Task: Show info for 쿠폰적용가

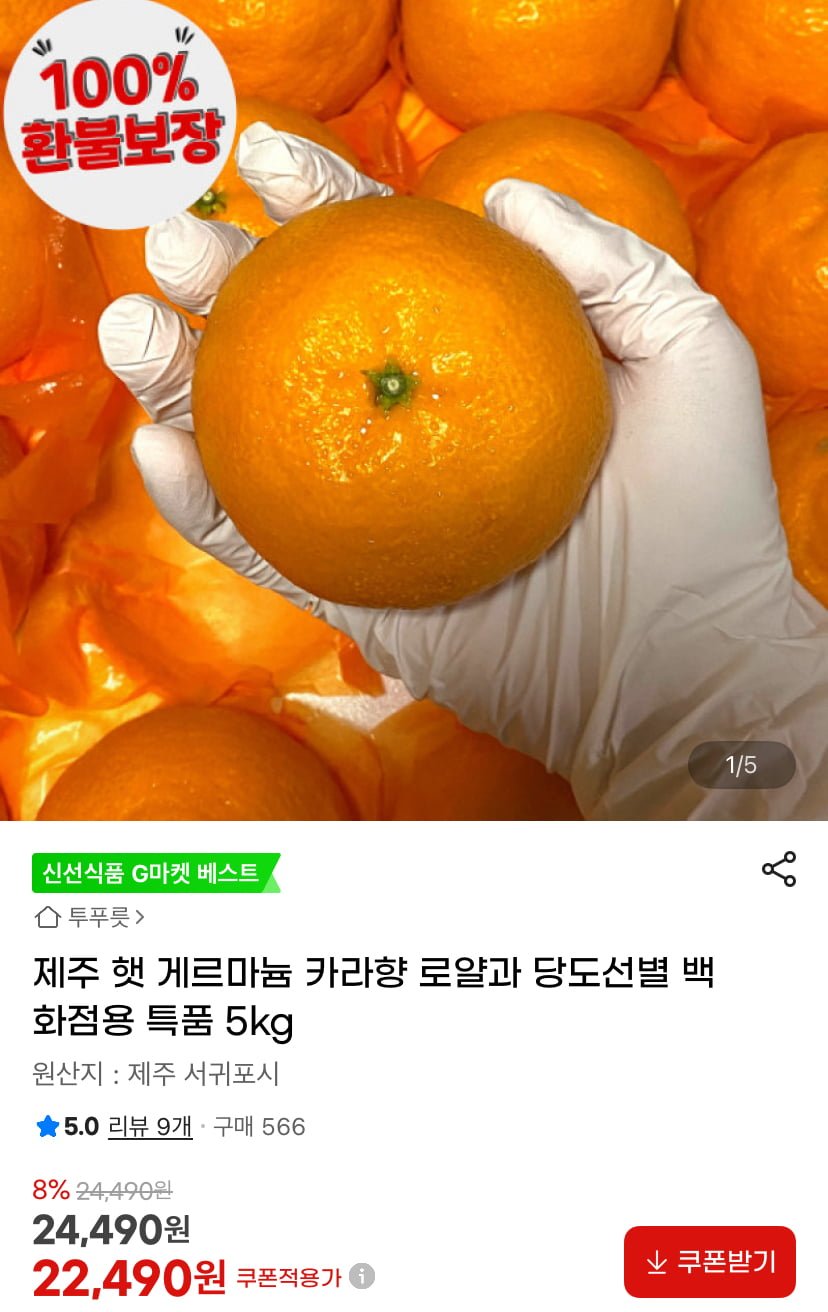Action: point(362,1277)
